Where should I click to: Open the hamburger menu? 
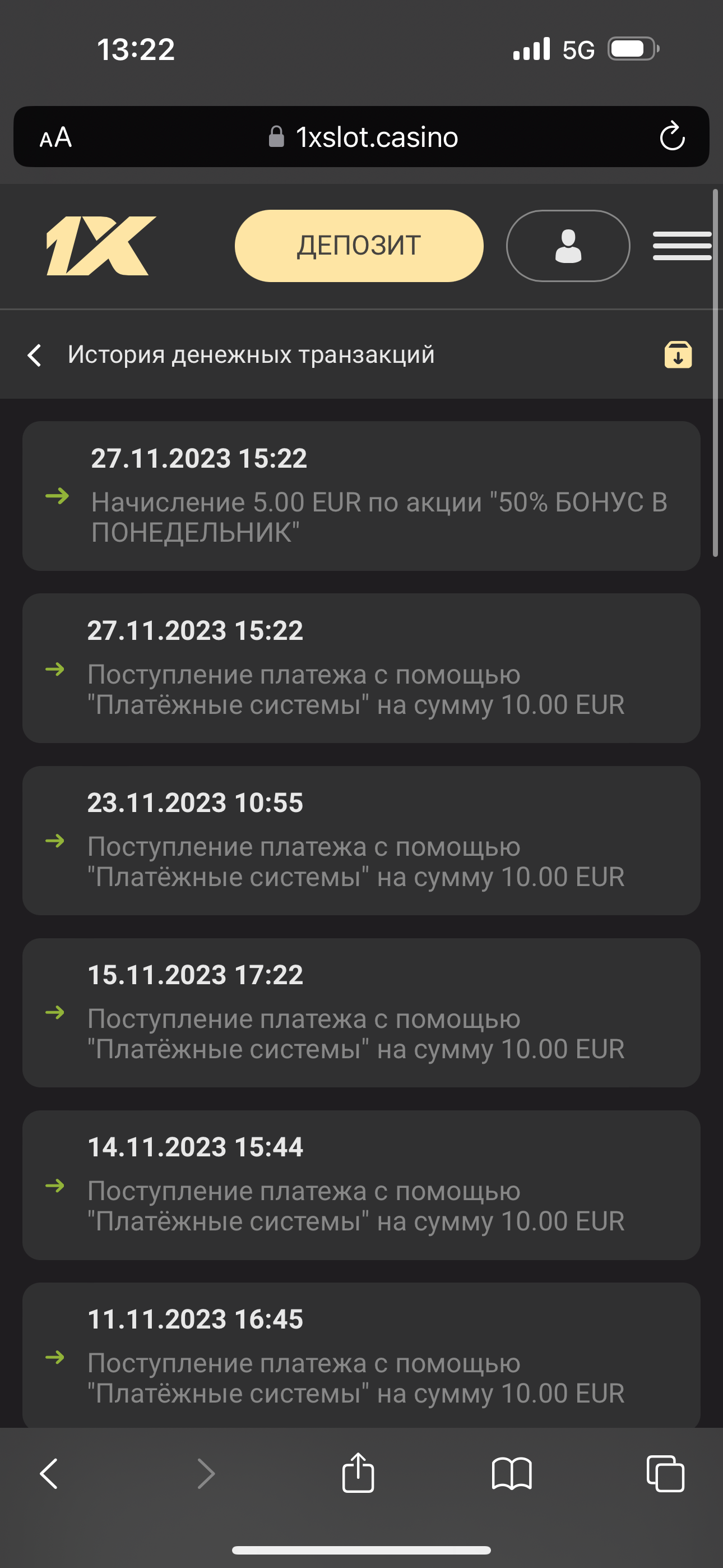[x=682, y=246]
